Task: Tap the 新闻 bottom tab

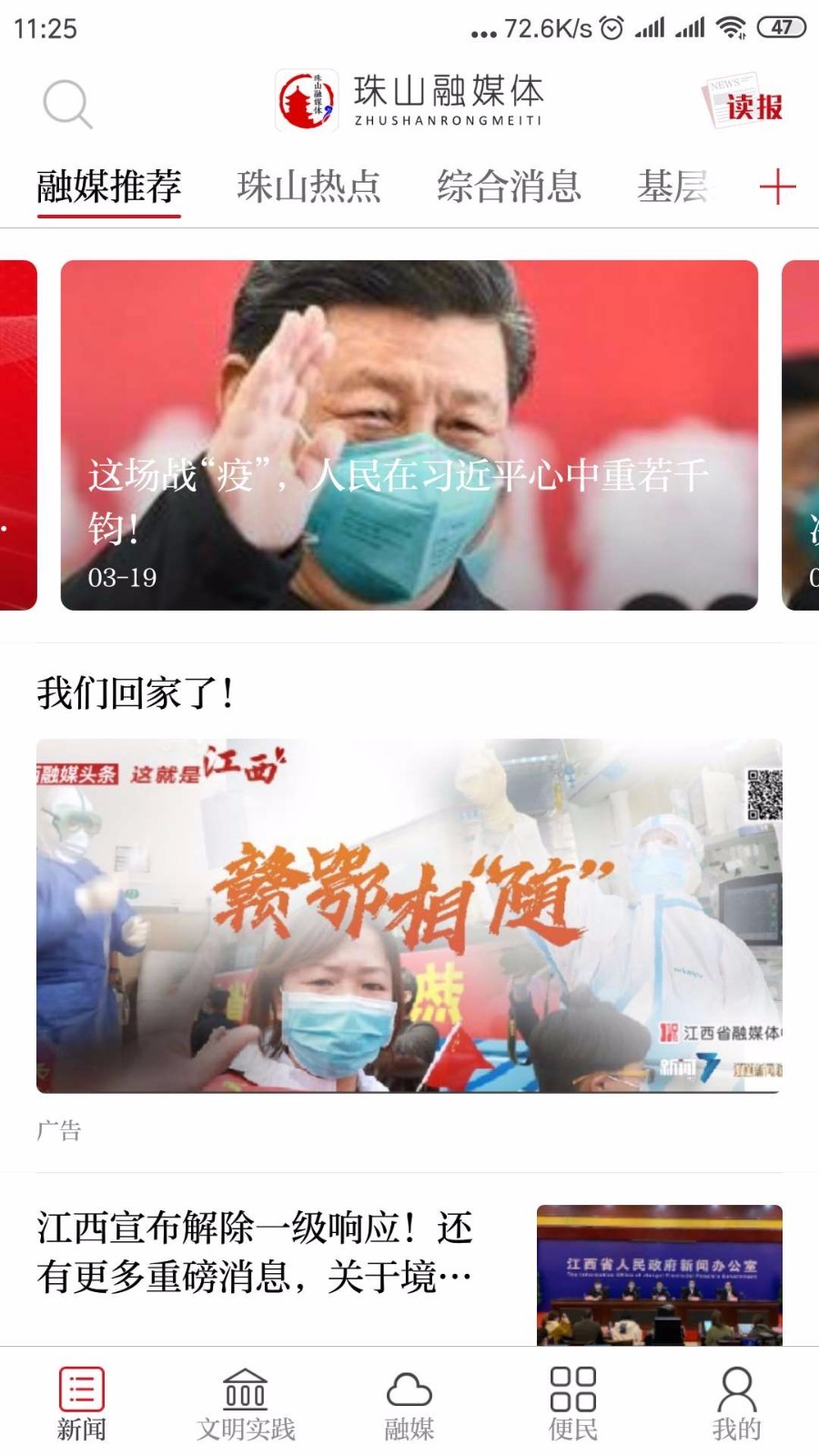Action: (82, 1403)
